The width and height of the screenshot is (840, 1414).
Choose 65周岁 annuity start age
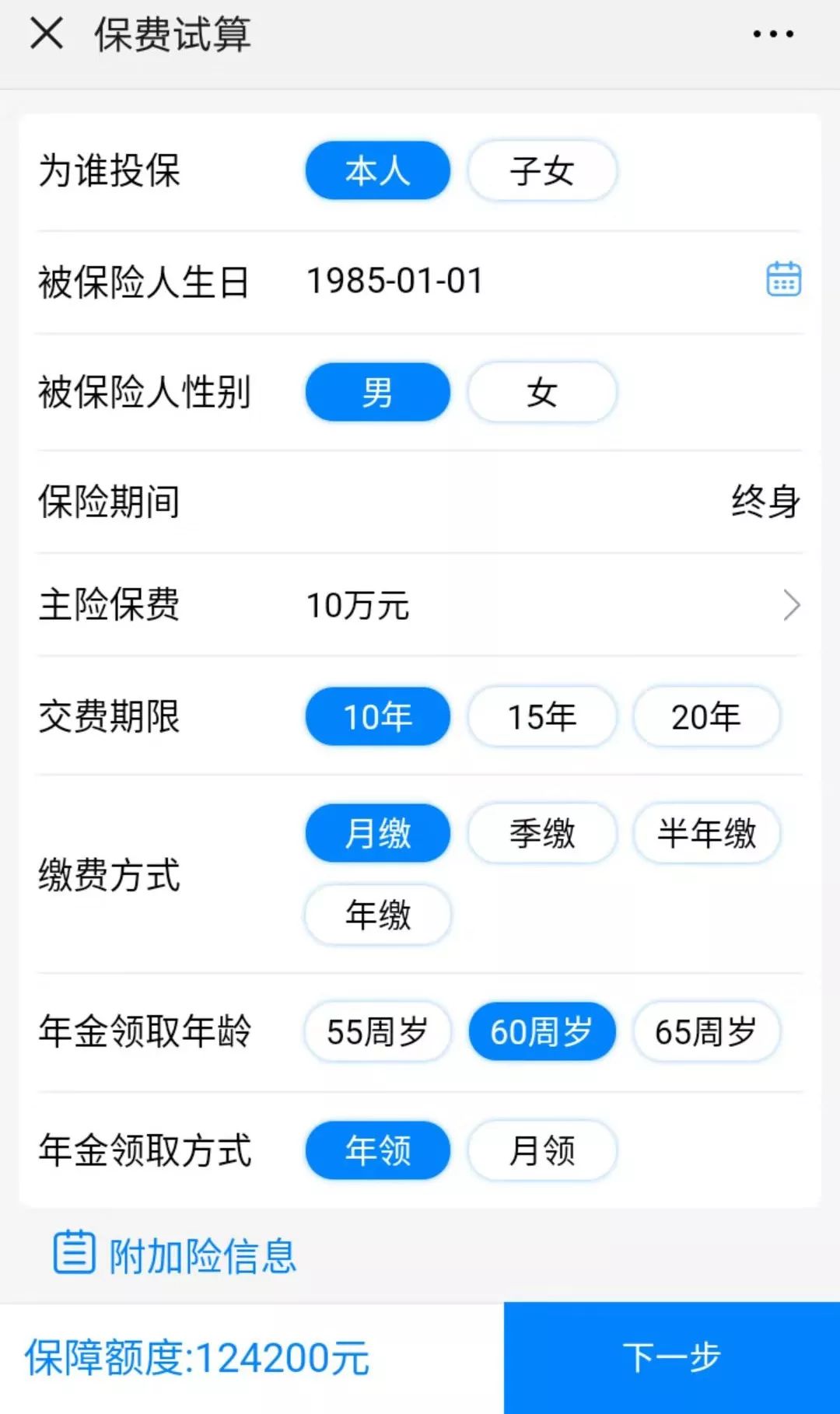click(706, 1032)
